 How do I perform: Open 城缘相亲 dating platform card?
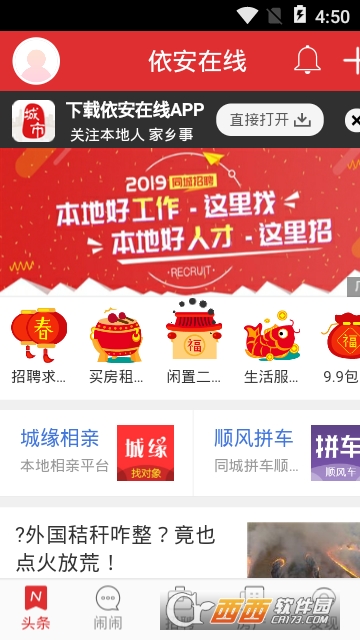click(x=97, y=453)
